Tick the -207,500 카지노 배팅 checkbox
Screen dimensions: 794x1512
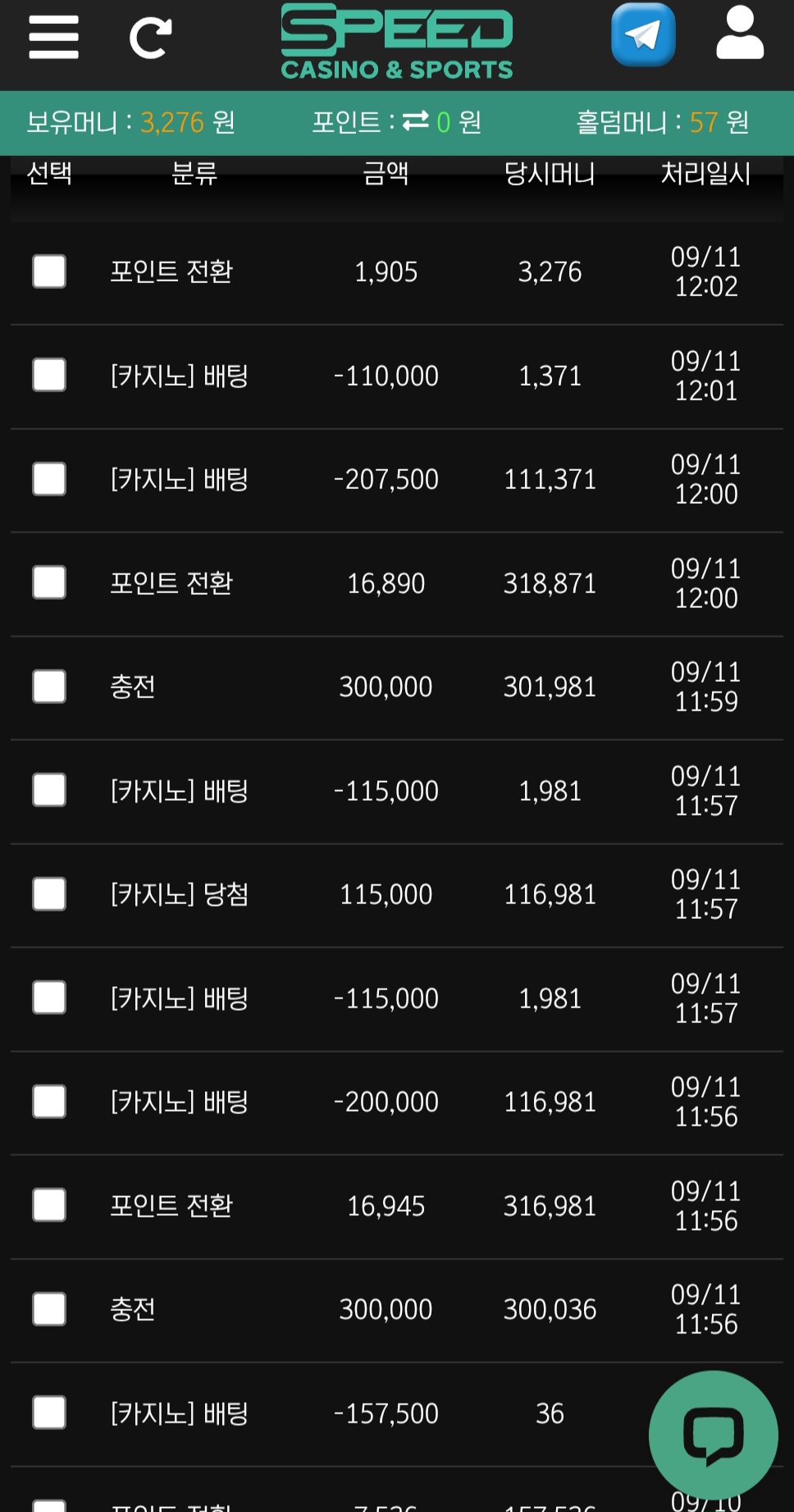[x=49, y=479]
